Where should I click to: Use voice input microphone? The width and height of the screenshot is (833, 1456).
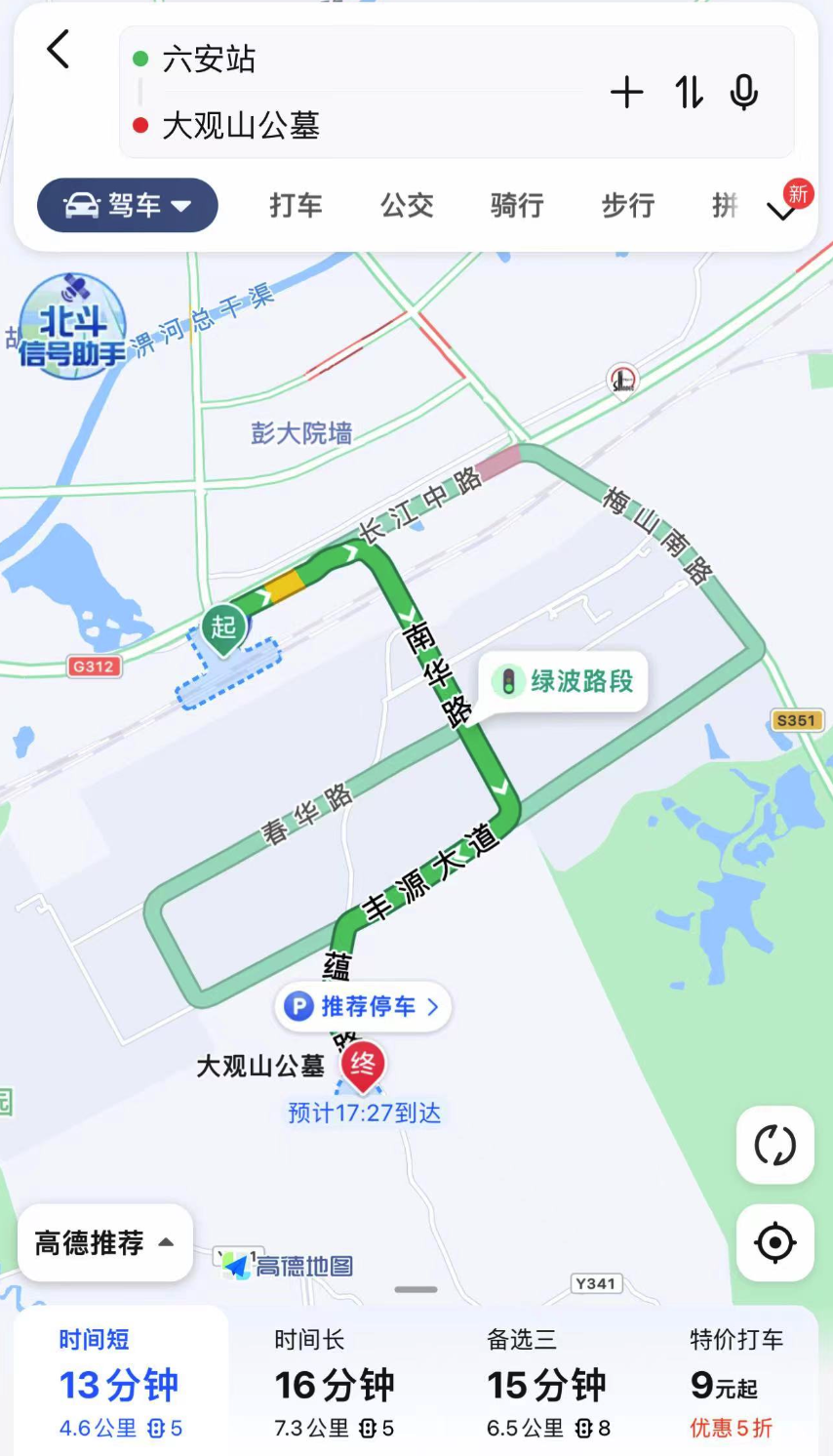pos(743,93)
